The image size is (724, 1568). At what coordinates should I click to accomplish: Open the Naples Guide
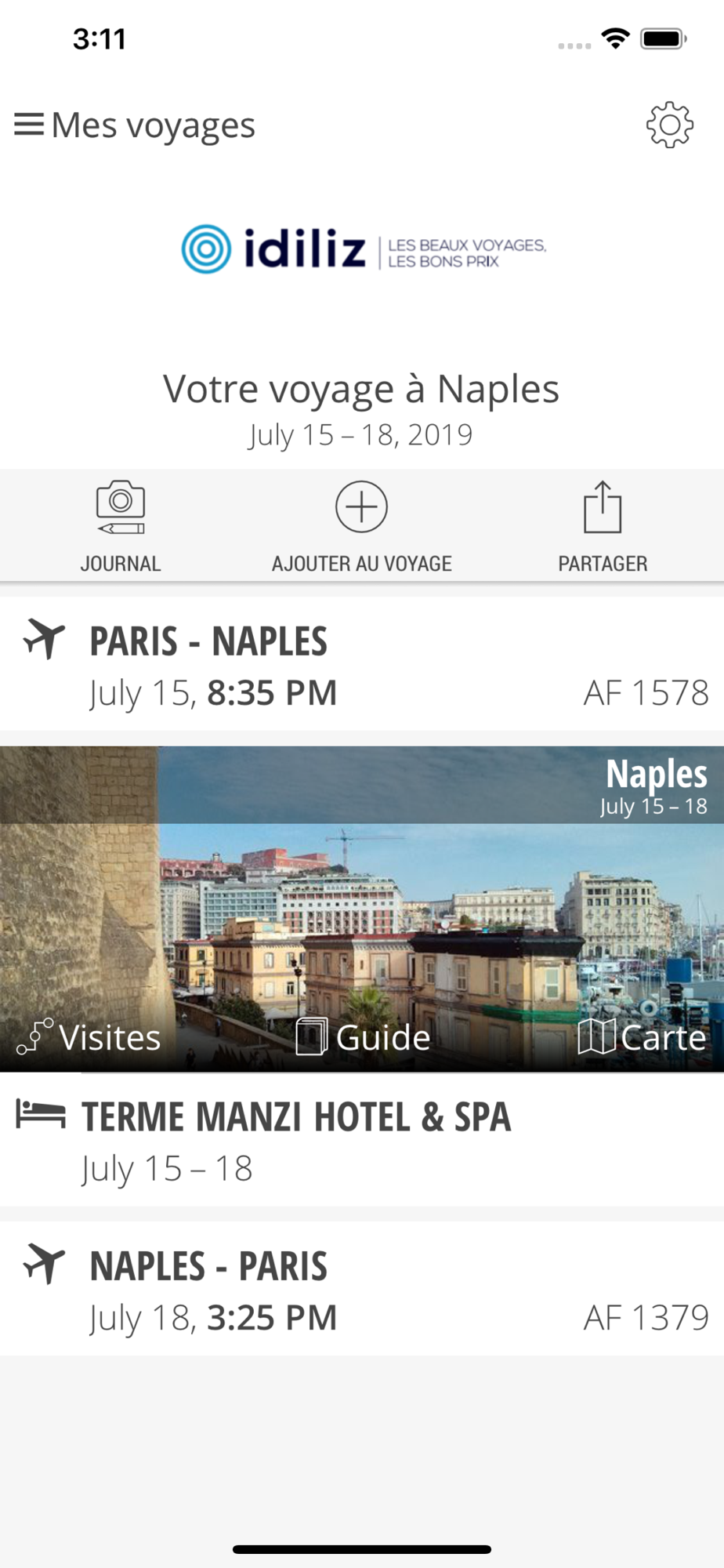[364, 1037]
